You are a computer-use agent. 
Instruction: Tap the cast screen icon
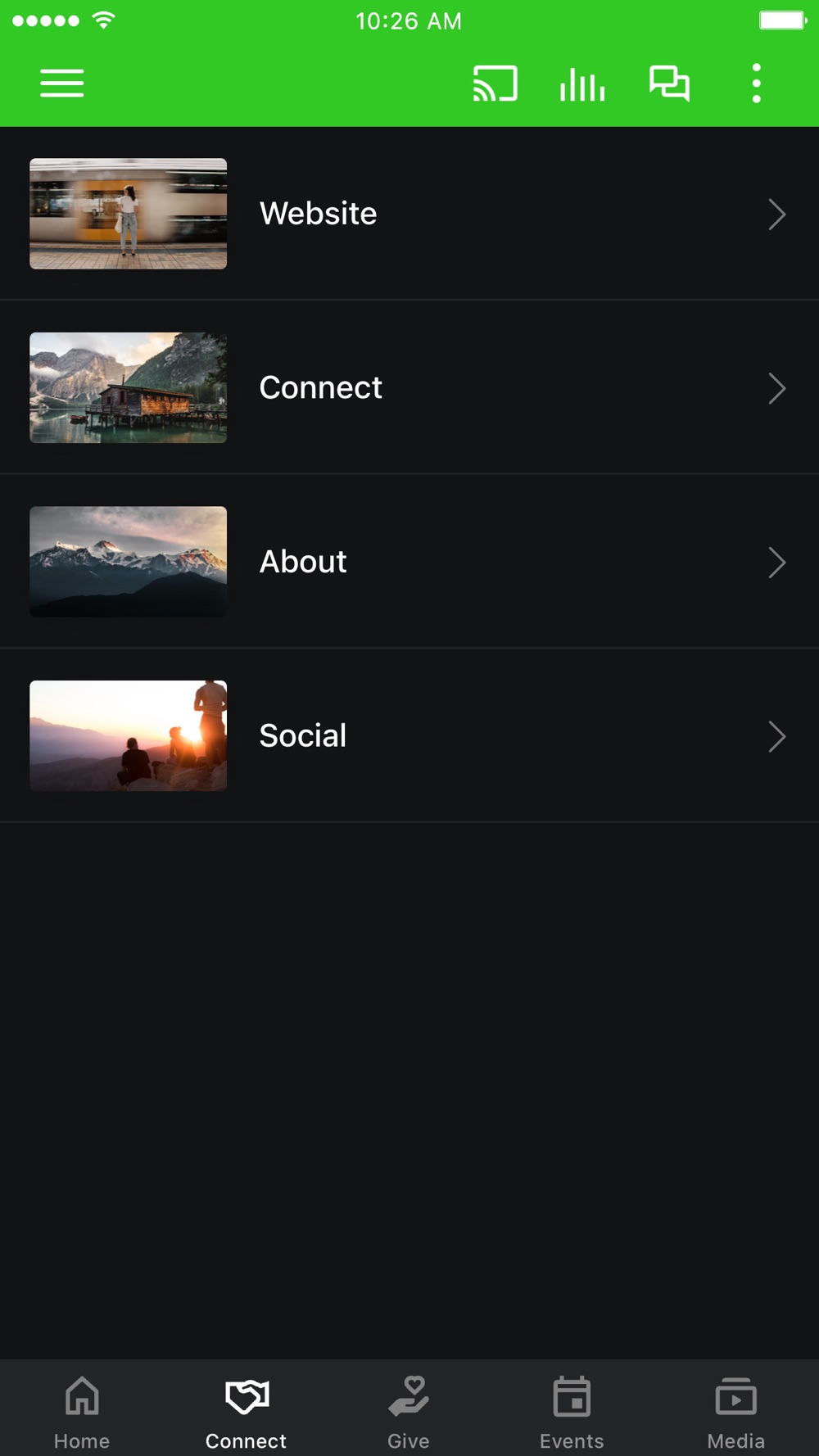click(x=495, y=84)
